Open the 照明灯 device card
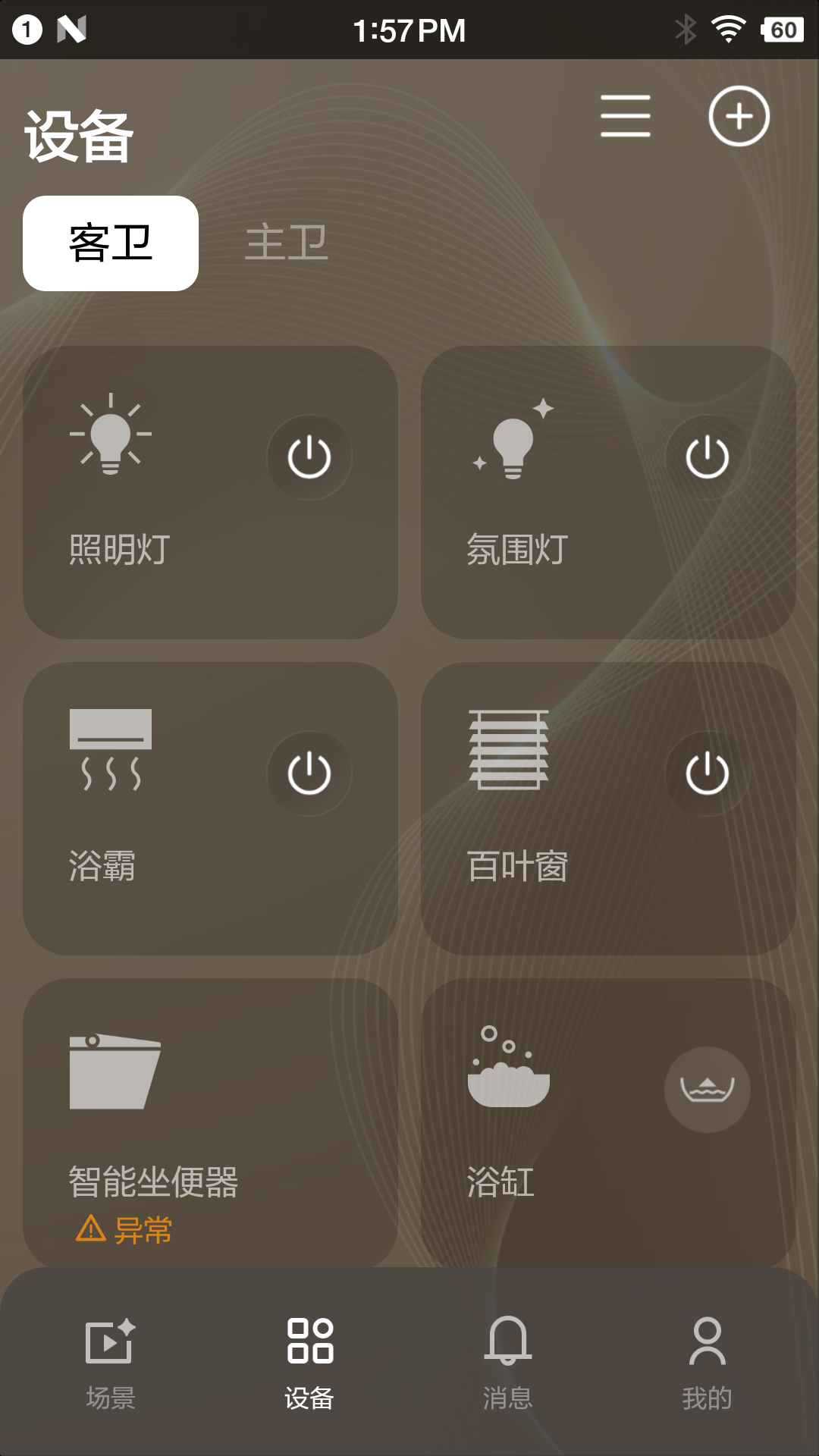 click(x=210, y=492)
